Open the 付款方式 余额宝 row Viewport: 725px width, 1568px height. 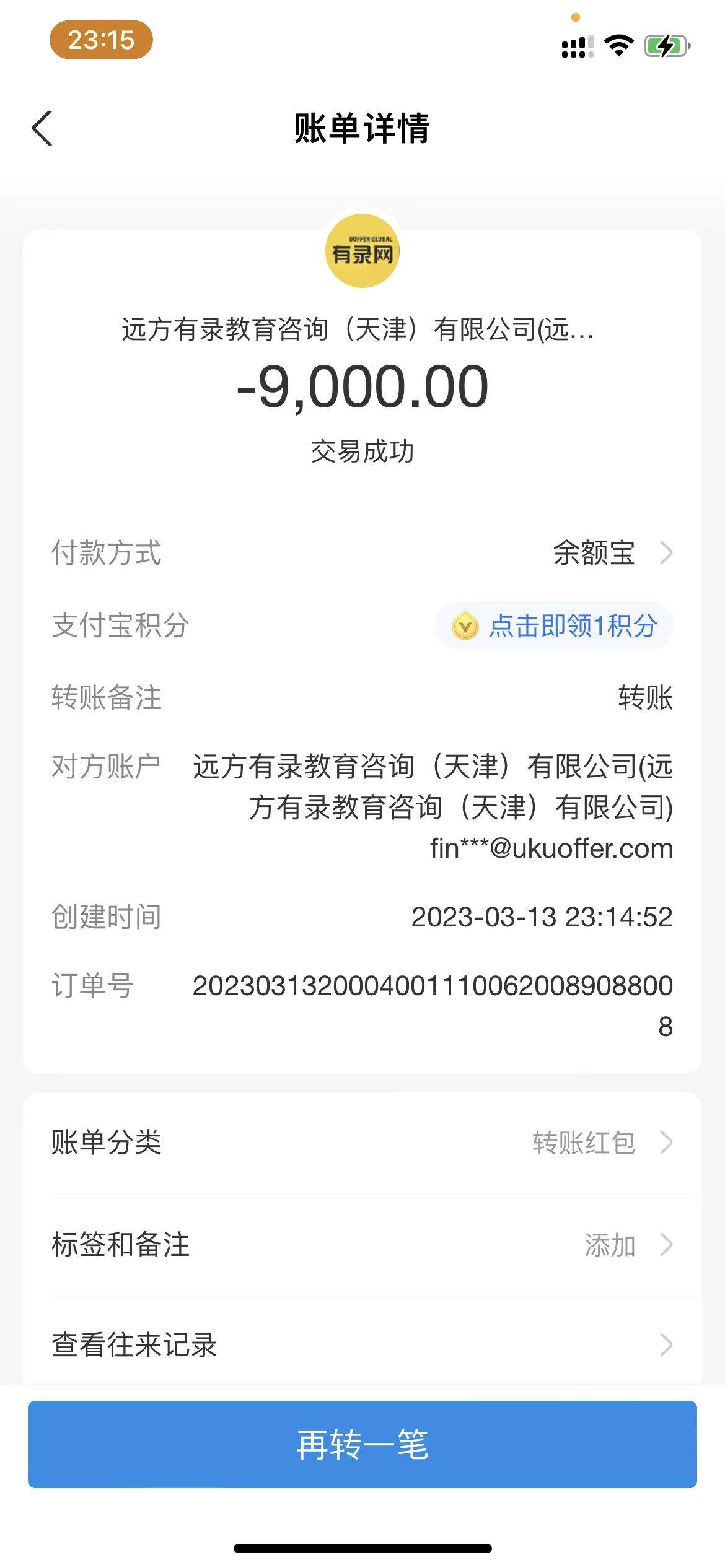pyautogui.click(x=610, y=552)
